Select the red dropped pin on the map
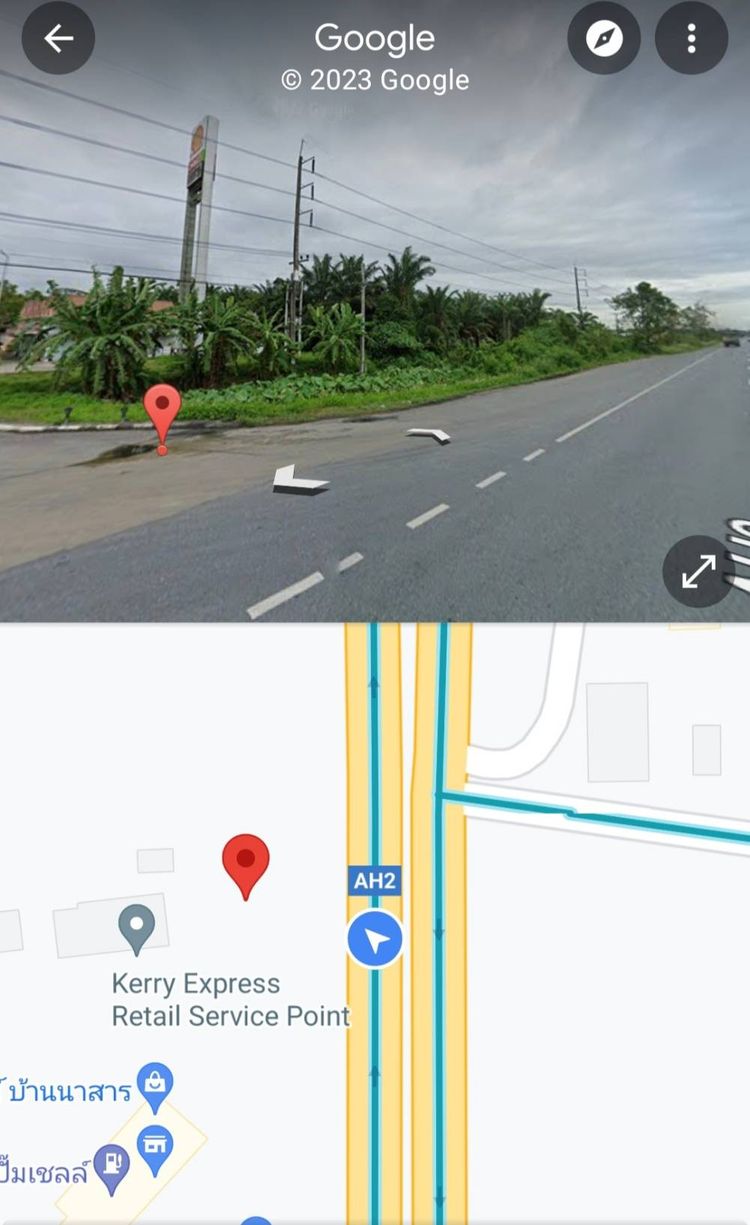 (245, 864)
